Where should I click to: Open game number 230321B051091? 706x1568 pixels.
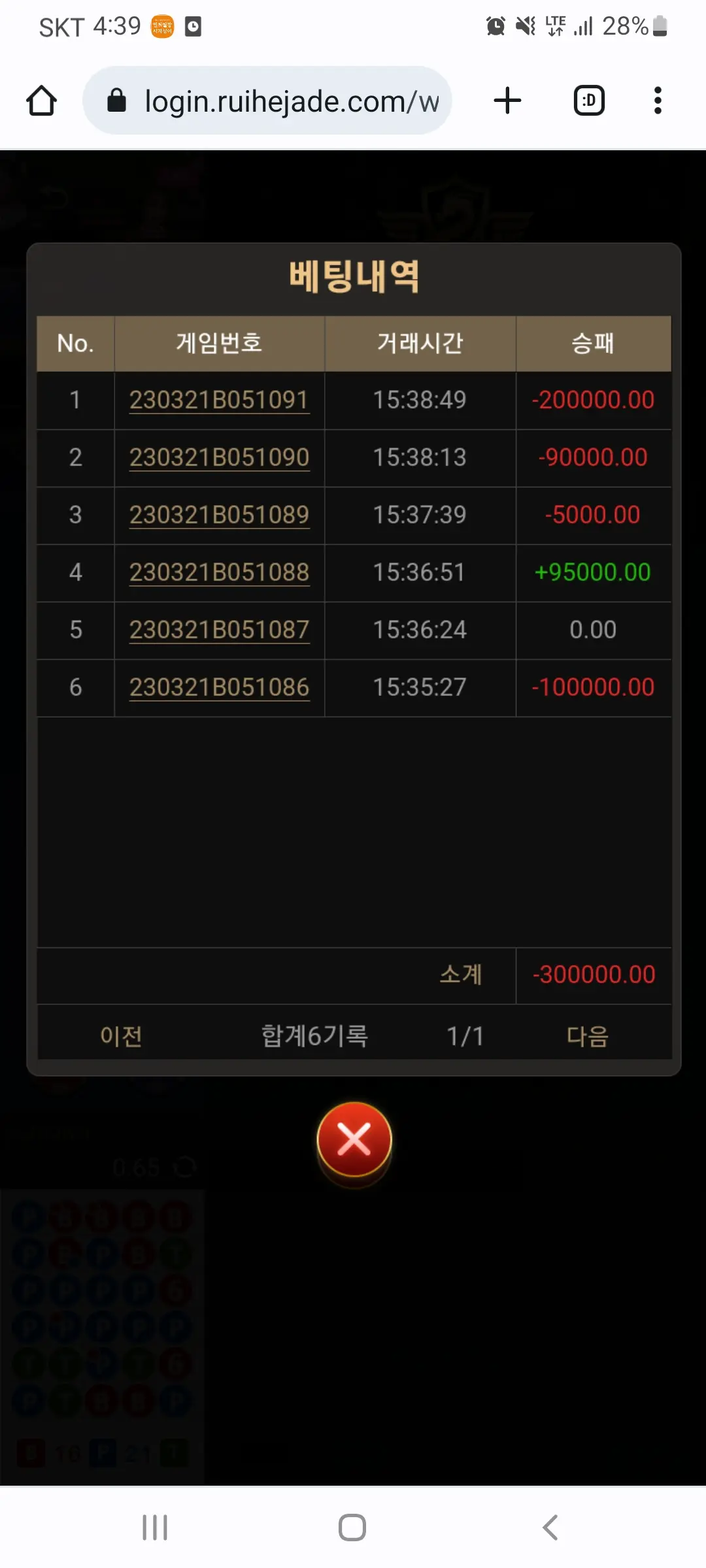coord(219,400)
